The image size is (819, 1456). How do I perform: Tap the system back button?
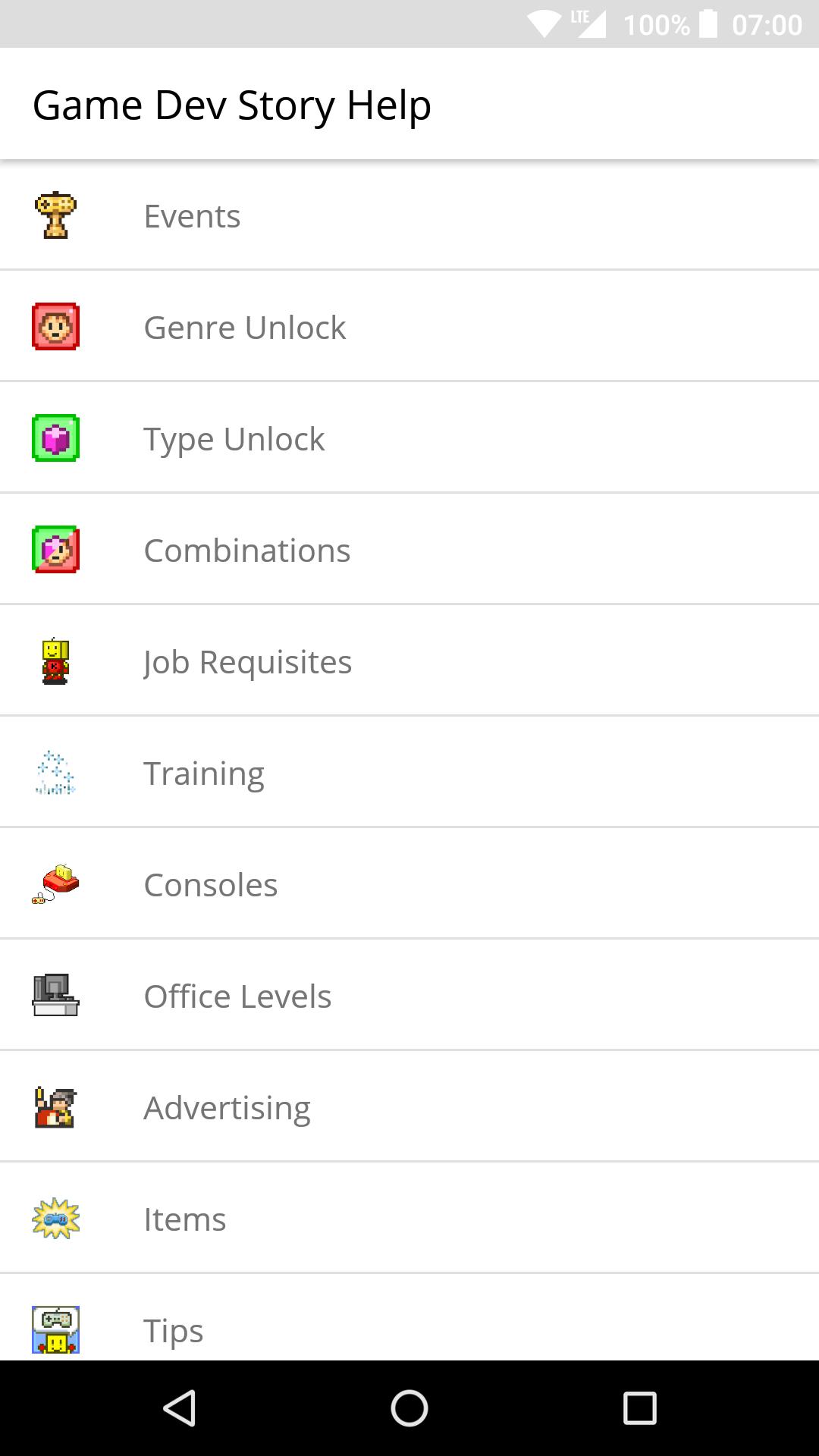click(x=180, y=1408)
